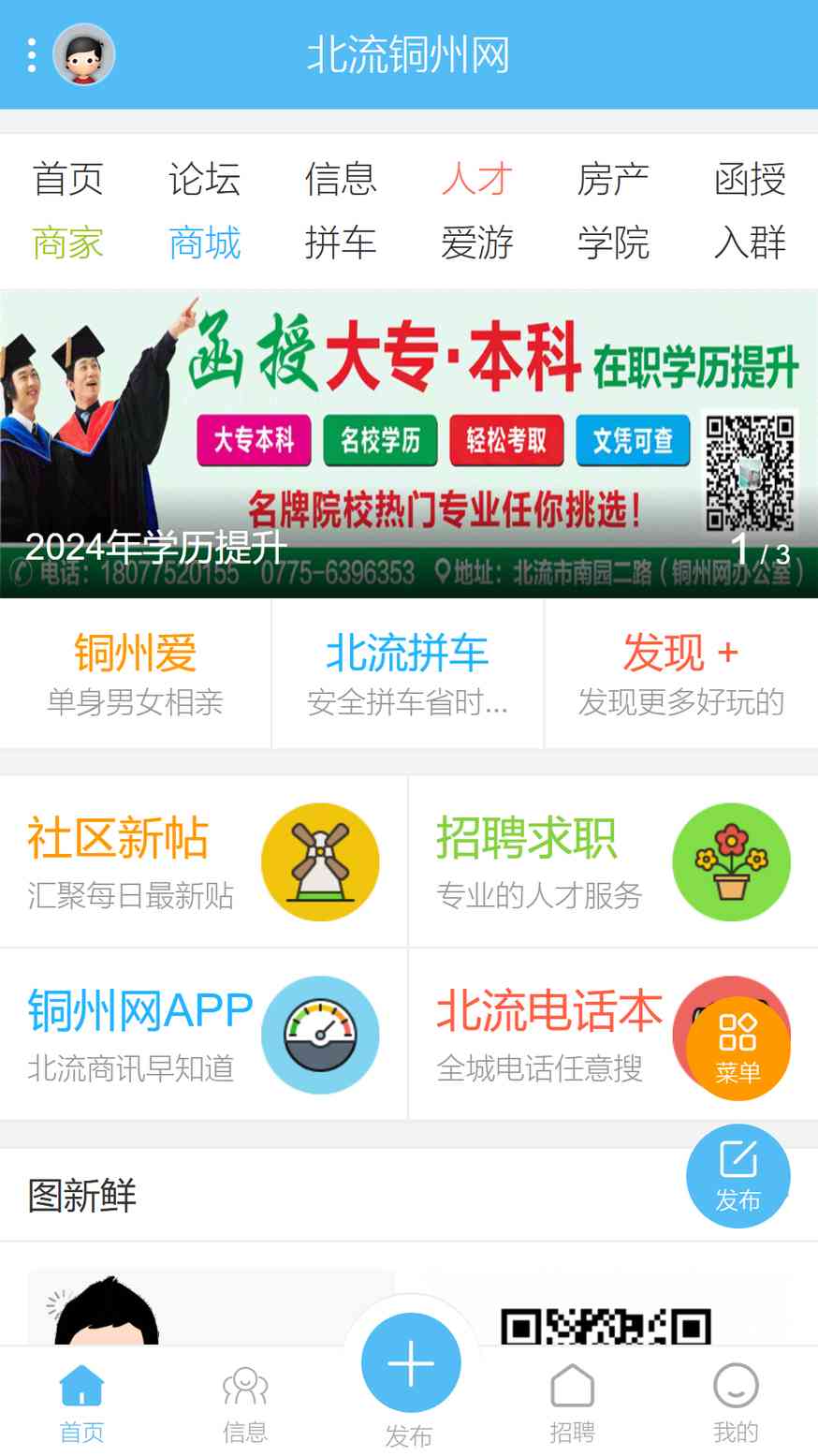The height and width of the screenshot is (1456, 818).
Task: Tap the orange 菜单 floating button
Action: point(738,1048)
